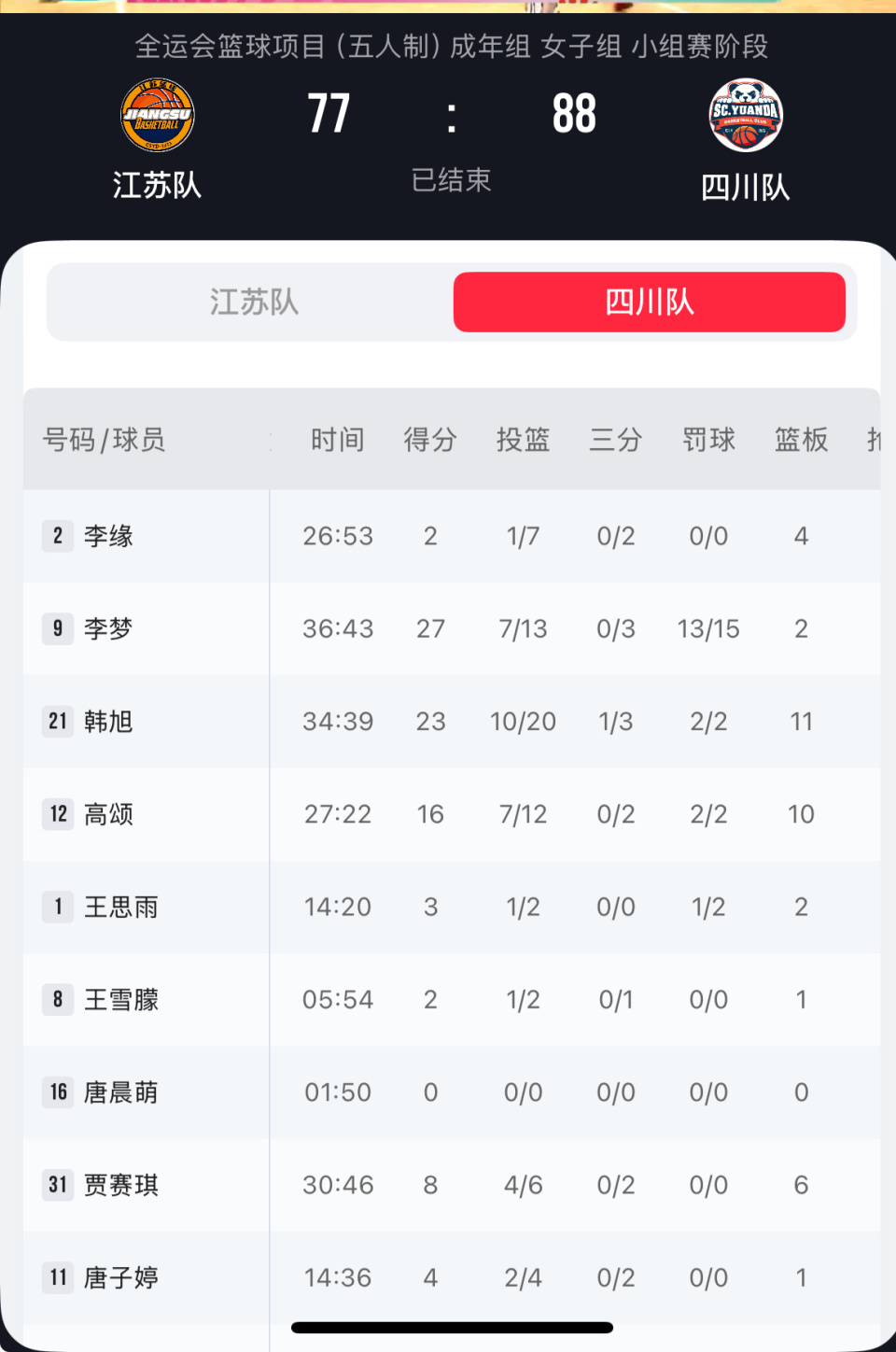Image resolution: width=896 pixels, height=1352 pixels.
Task: Click jersey number badge 31 for 贾赛琪
Action: point(57,1185)
